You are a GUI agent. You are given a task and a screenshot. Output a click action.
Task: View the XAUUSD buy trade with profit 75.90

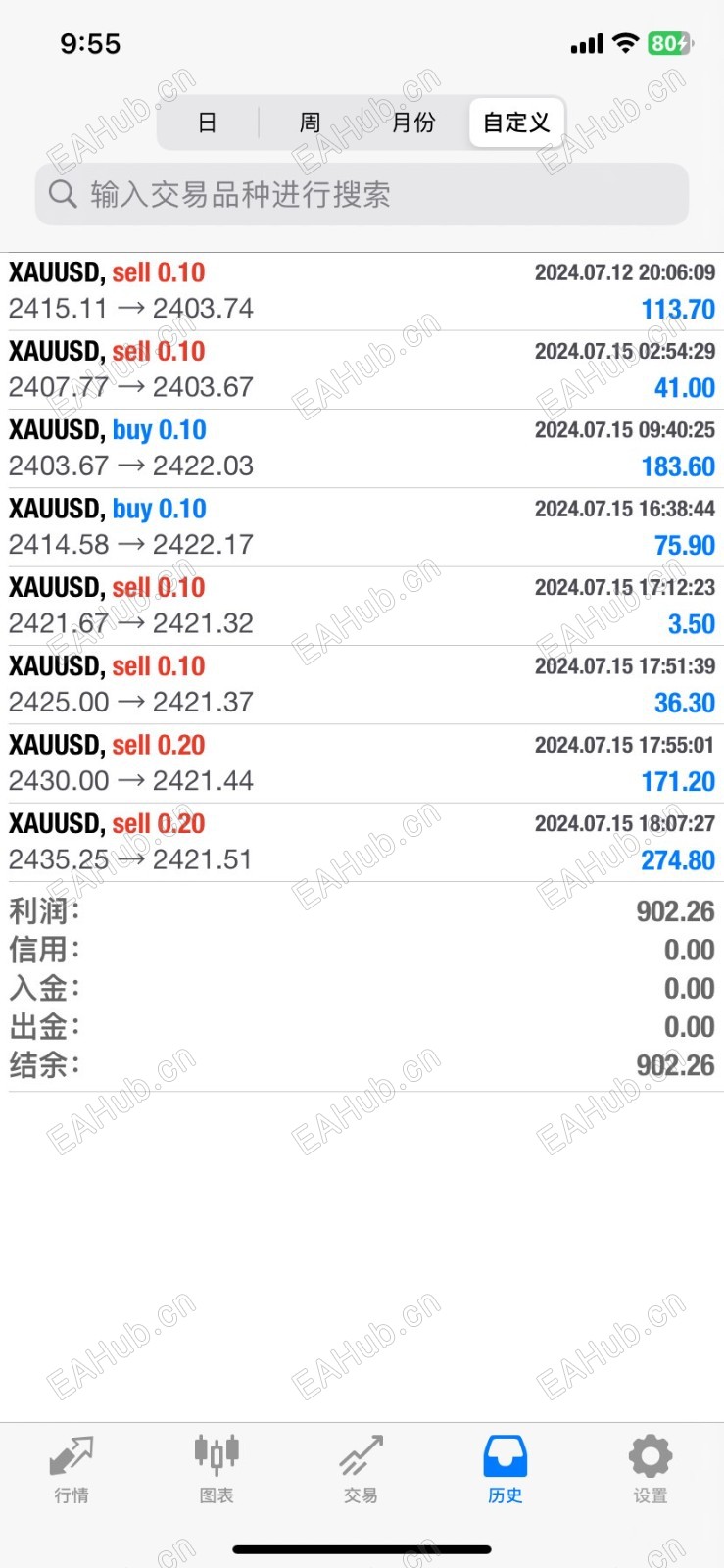(362, 527)
